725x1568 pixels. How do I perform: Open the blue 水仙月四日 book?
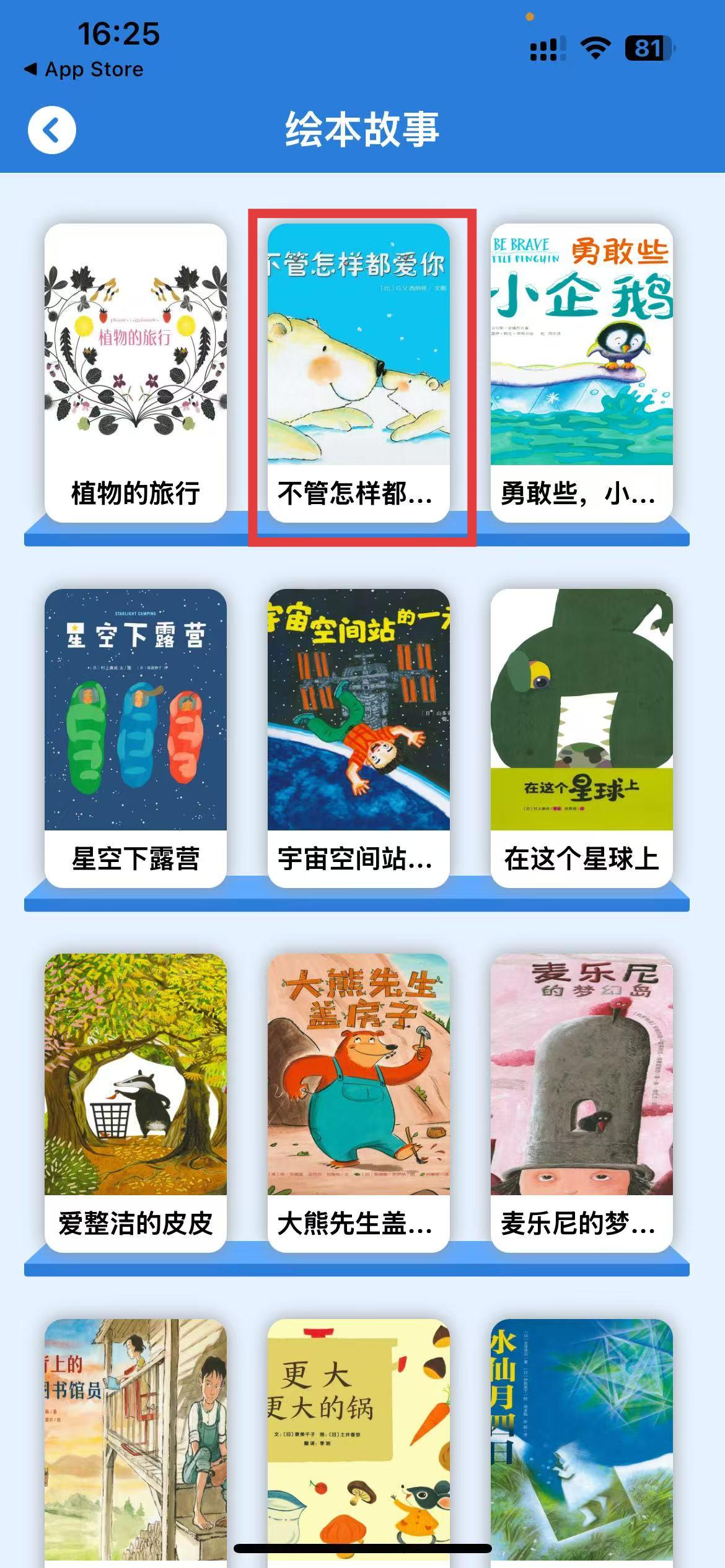tap(582, 1444)
